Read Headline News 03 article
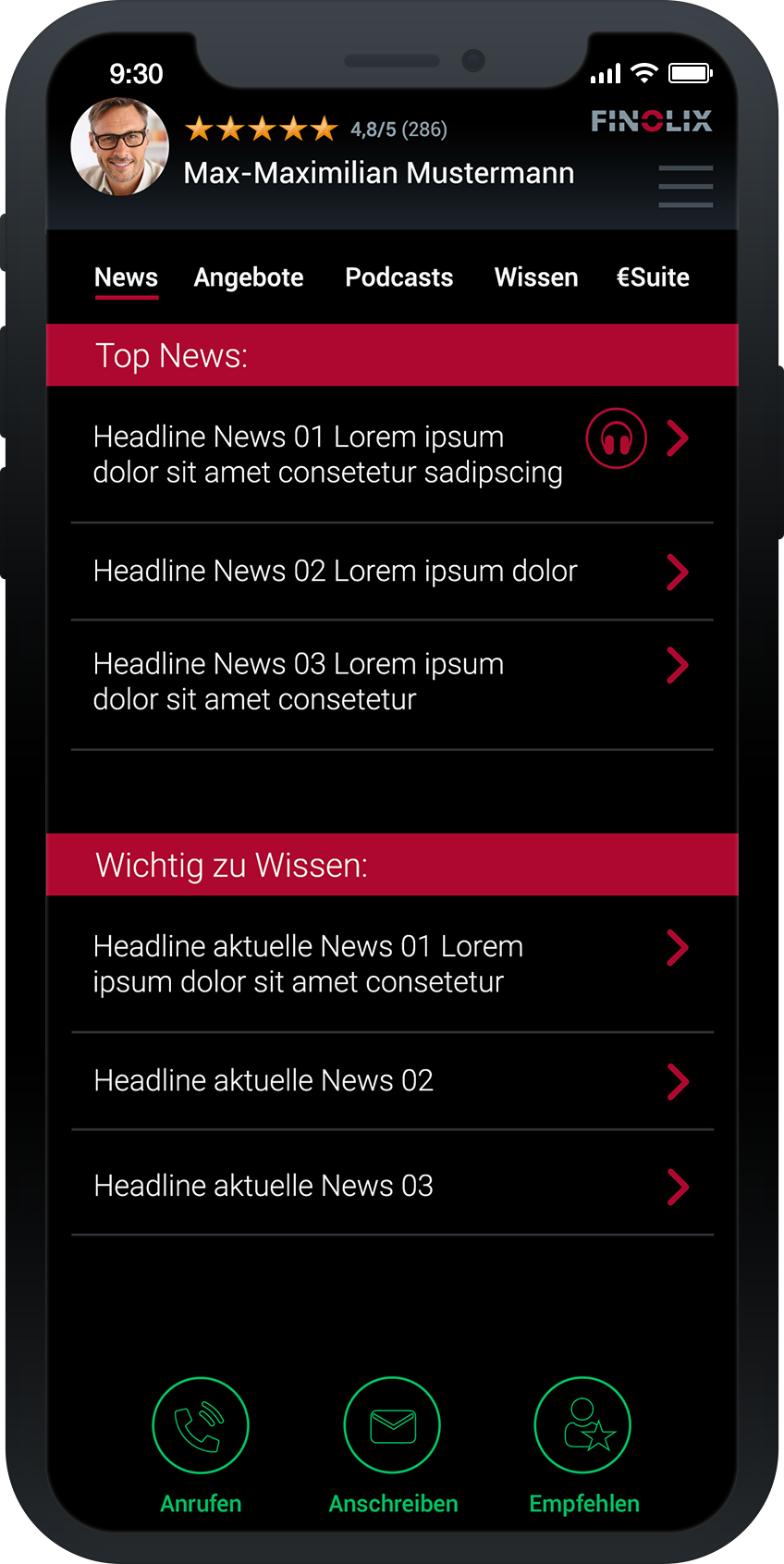784x1564 pixels. 298,682
